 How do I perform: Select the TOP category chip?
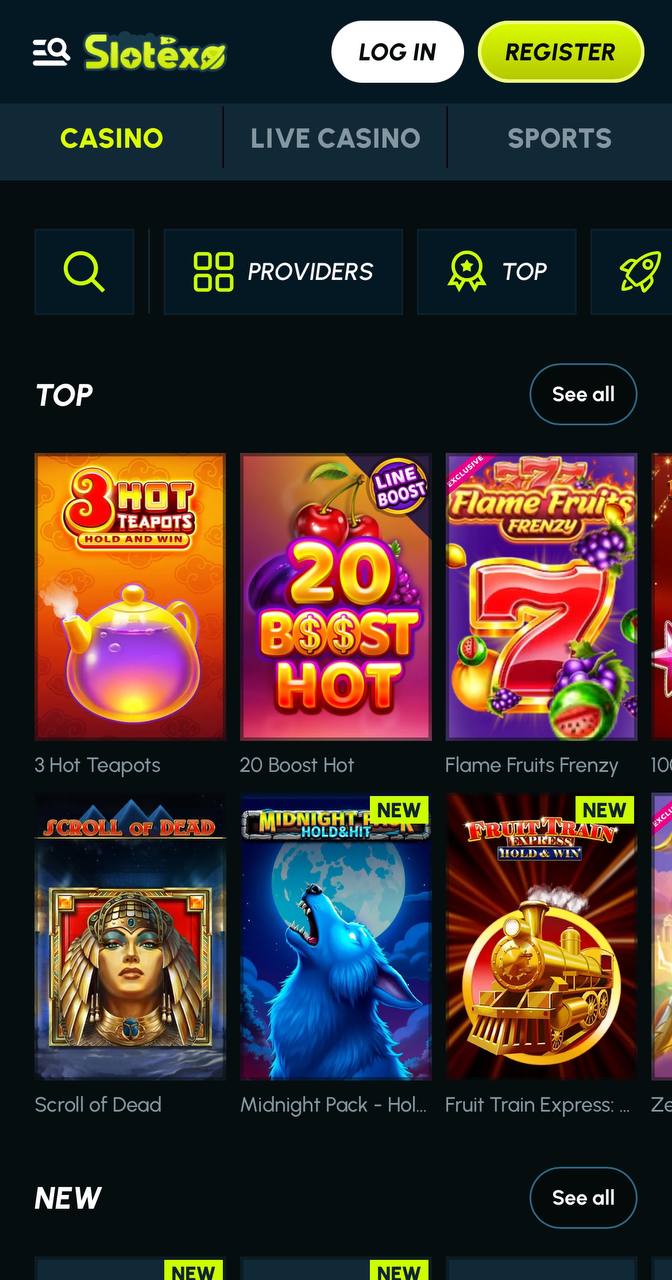(x=497, y=272)
